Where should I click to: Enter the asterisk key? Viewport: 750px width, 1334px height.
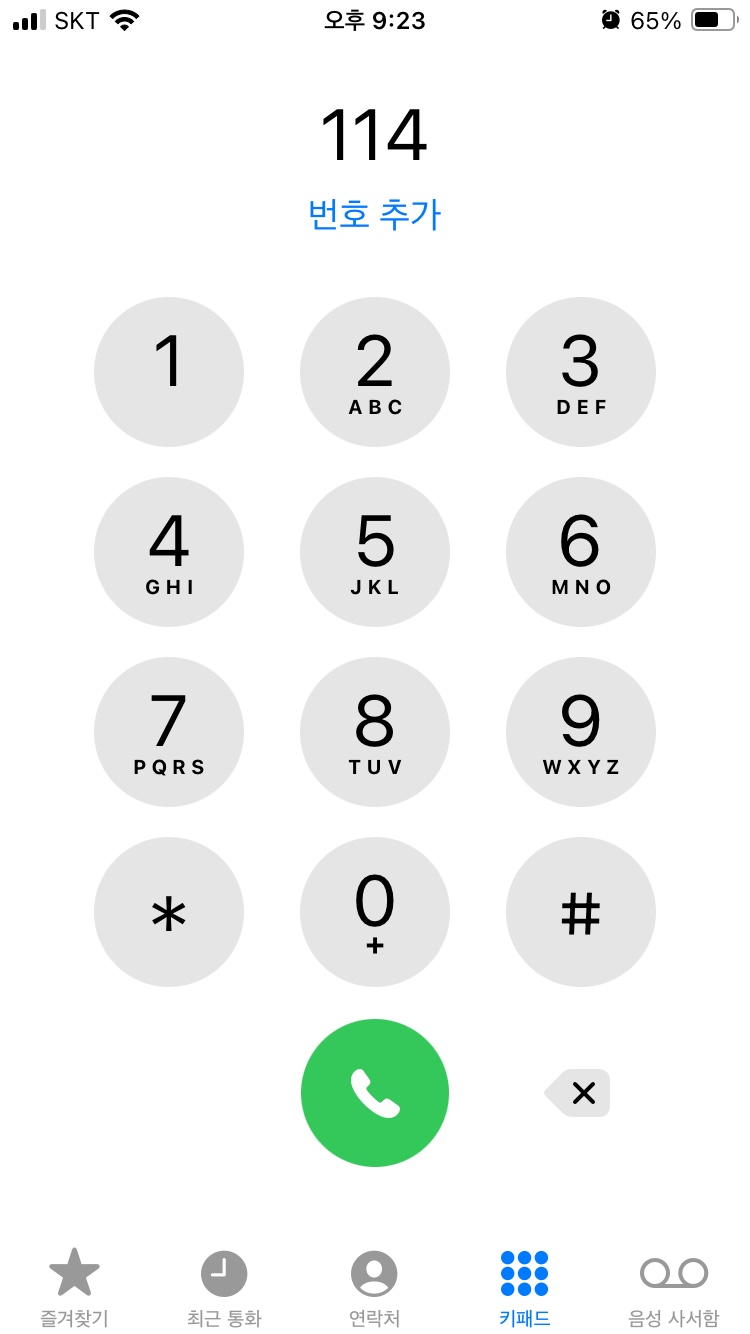169,912
